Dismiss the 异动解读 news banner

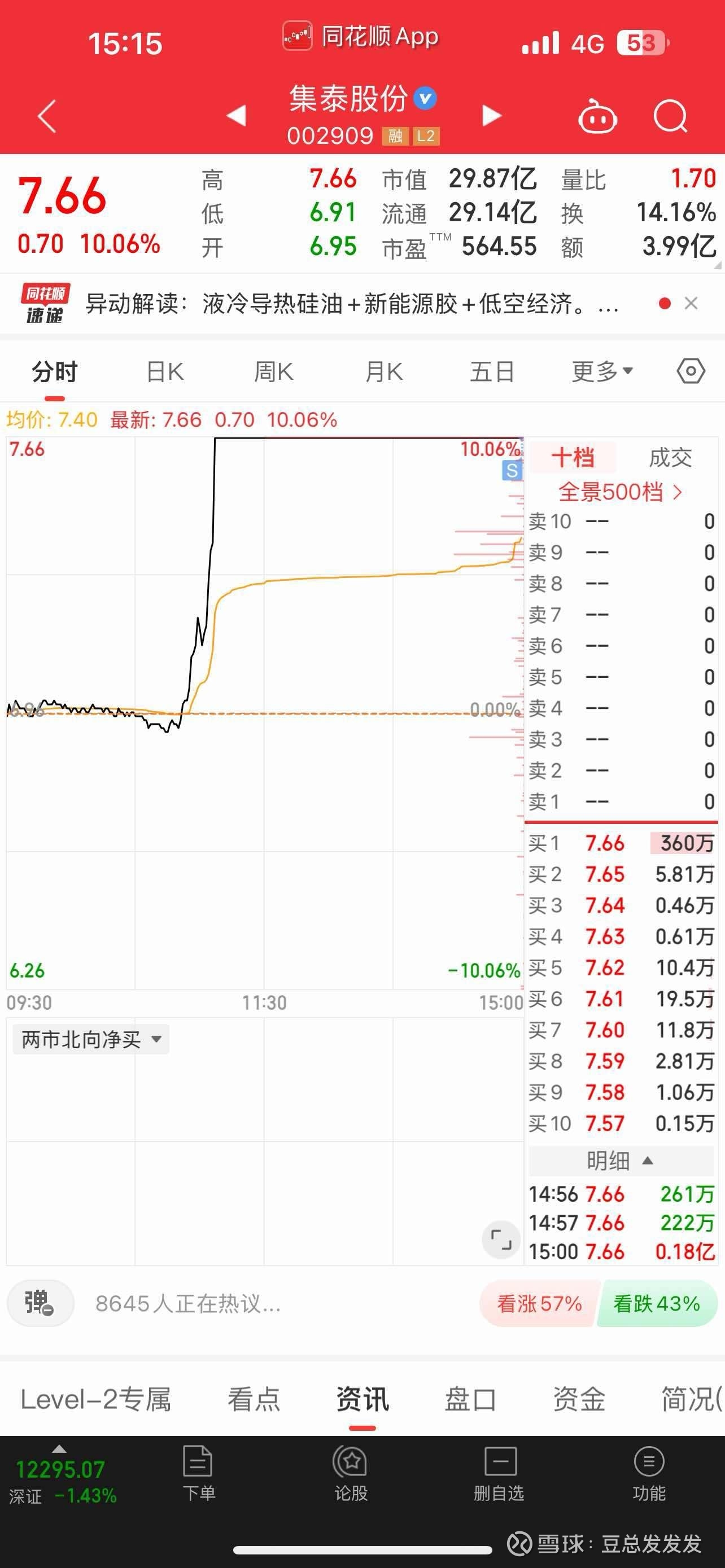[x=691, y=303]
